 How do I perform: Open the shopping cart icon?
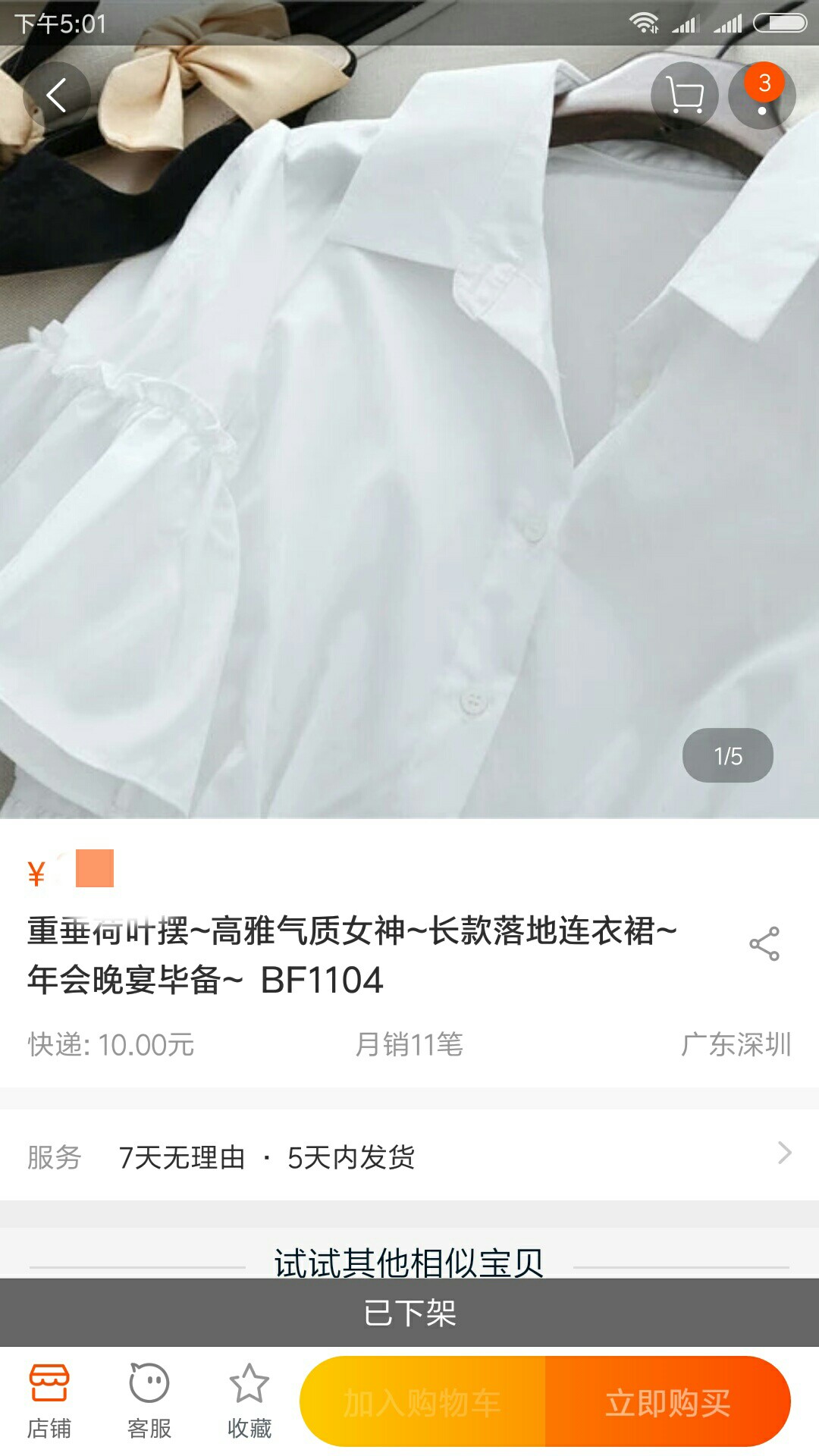pos(685,96)
